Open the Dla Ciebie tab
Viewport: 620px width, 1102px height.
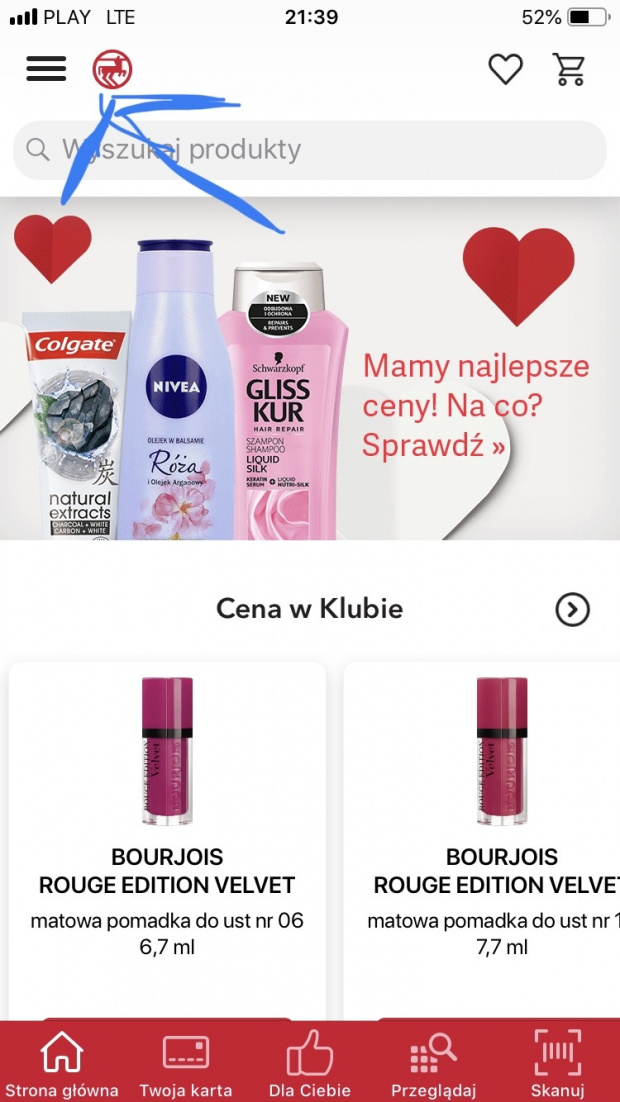coord(309,1066)
